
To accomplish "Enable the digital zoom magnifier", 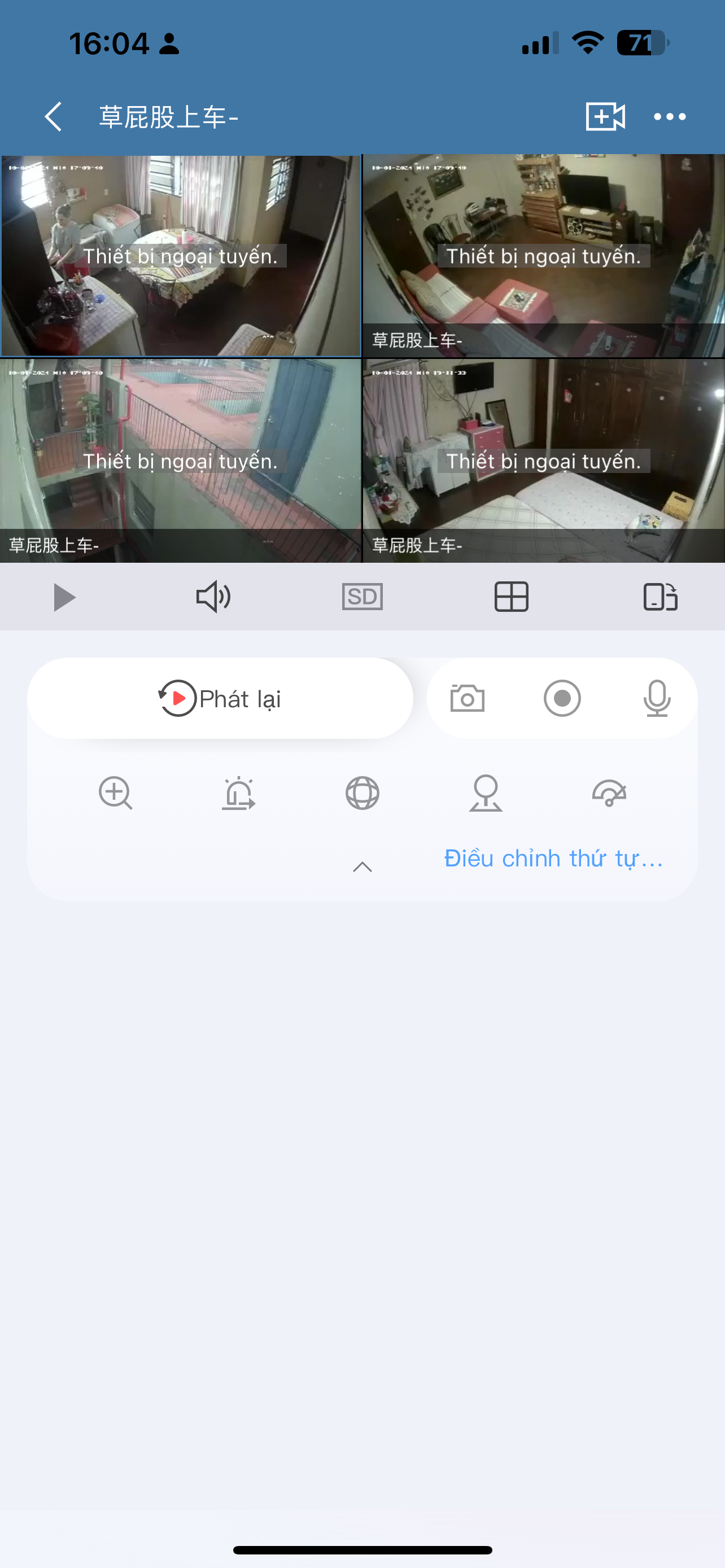I will [116, 793].
